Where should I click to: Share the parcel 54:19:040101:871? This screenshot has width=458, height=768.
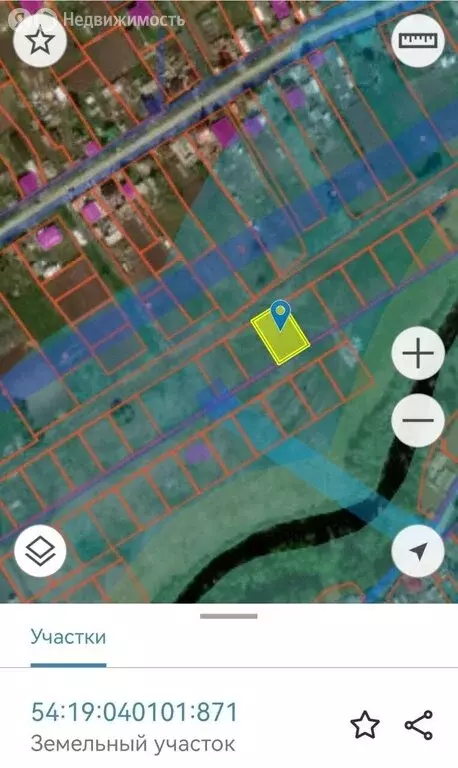click(x=419, y=725)
